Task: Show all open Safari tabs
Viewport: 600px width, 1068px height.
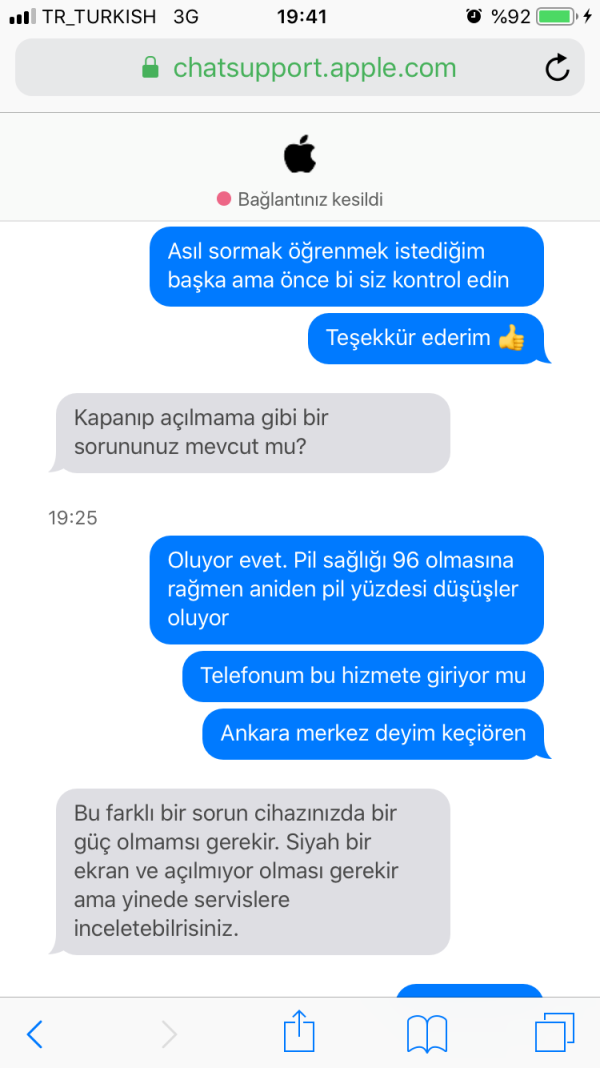Action: pos(554,1031)
